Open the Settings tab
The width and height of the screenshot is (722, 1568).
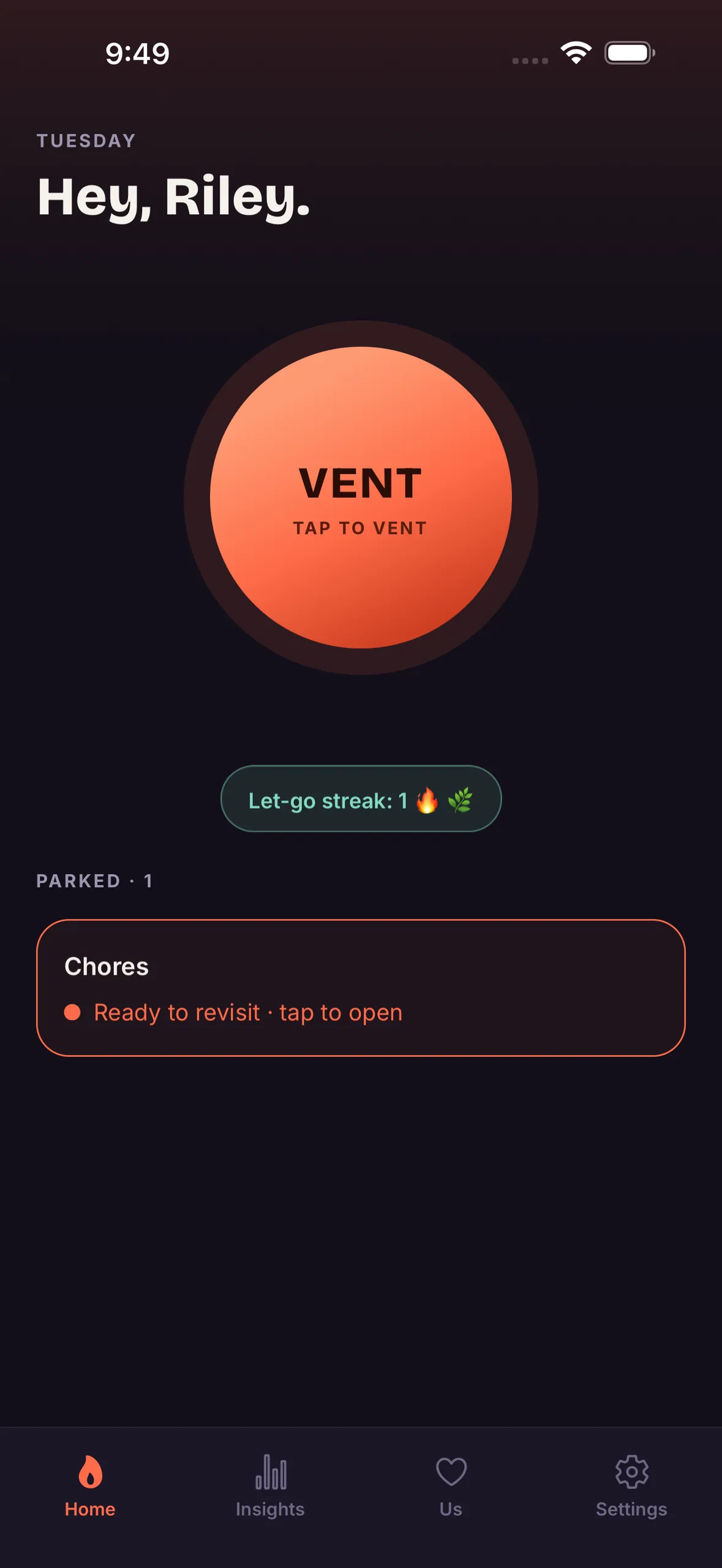point(631,1486)
